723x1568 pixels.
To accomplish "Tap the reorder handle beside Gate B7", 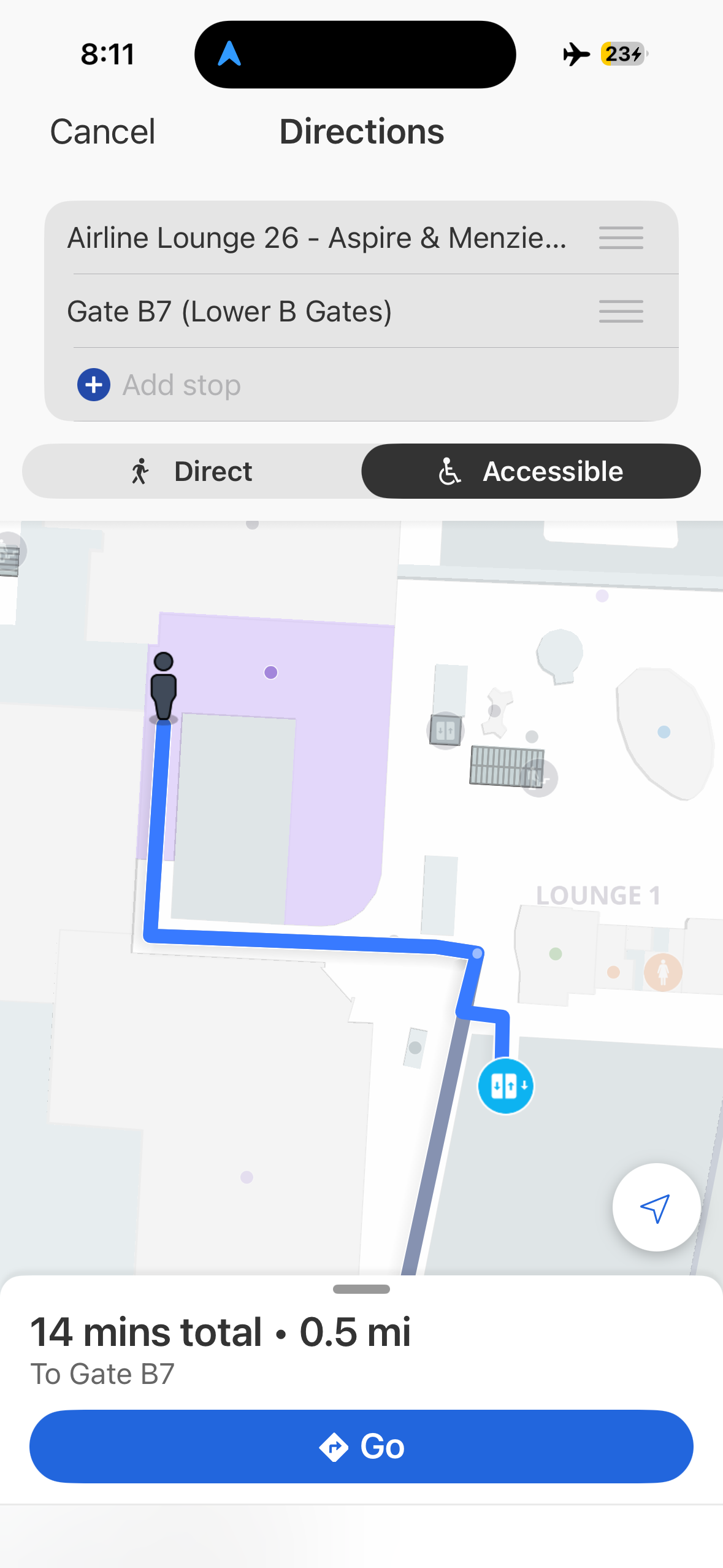I will [x=621, y=312].
